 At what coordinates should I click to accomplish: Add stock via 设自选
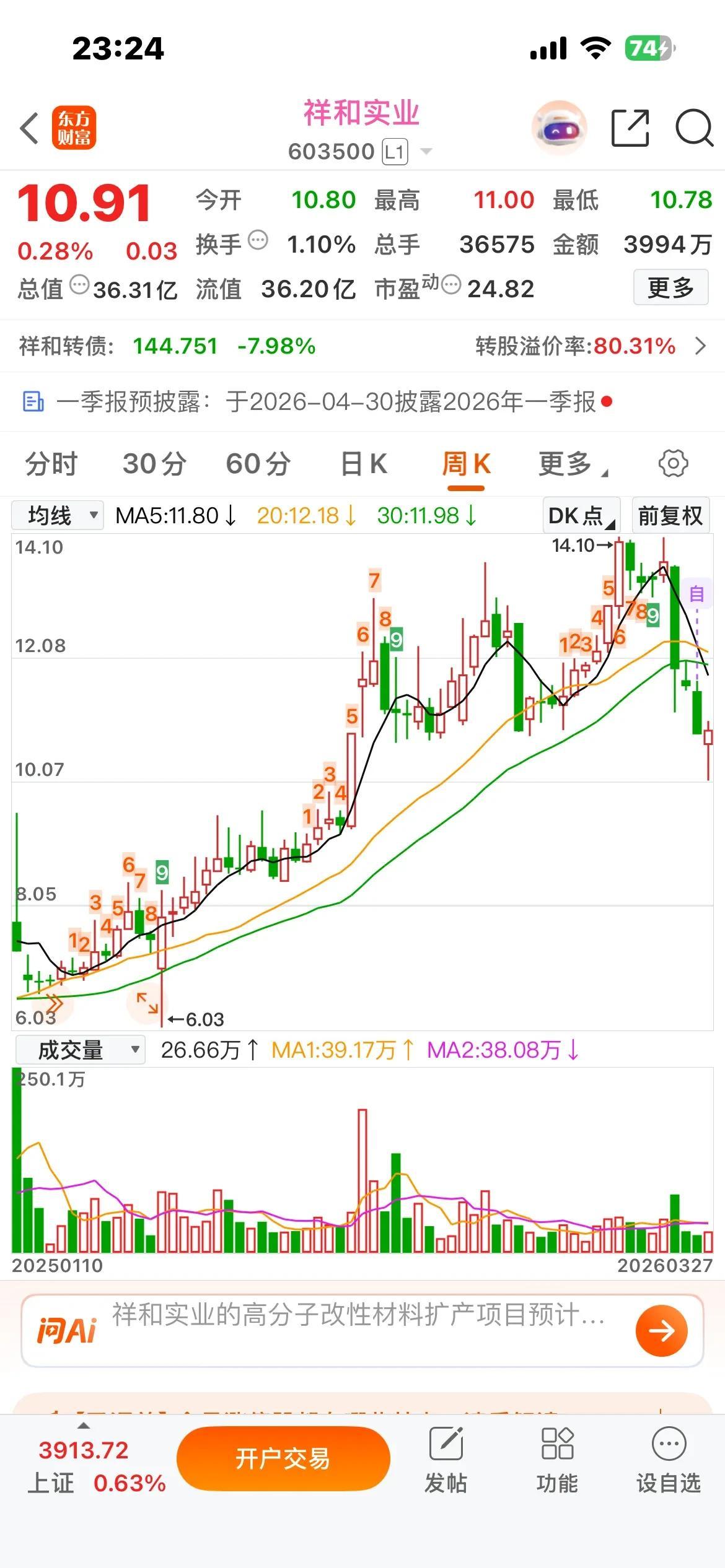pyautogui.click(x=669, y=1459)
